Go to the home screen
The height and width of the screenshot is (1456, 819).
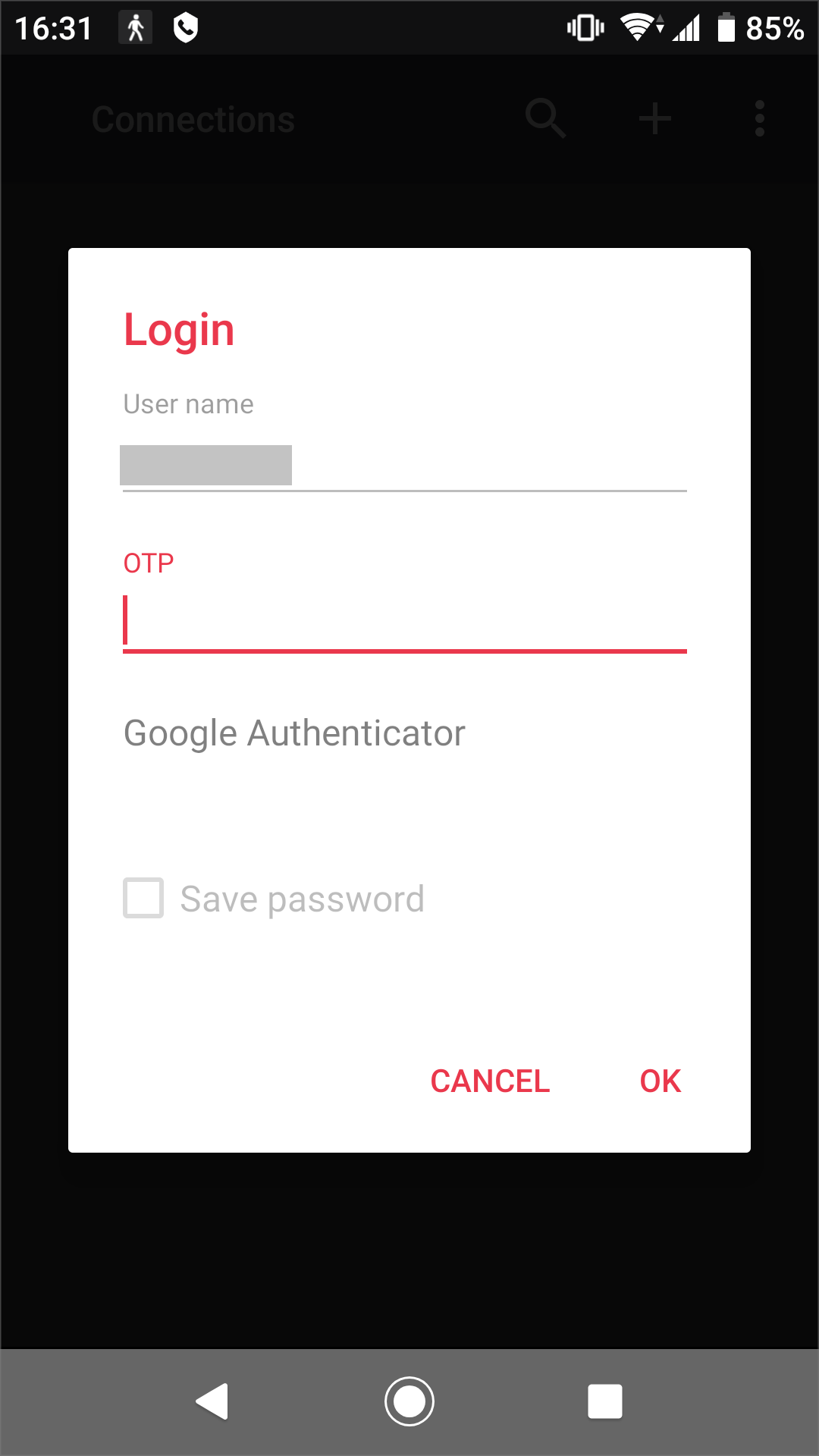click(409, 1401)
